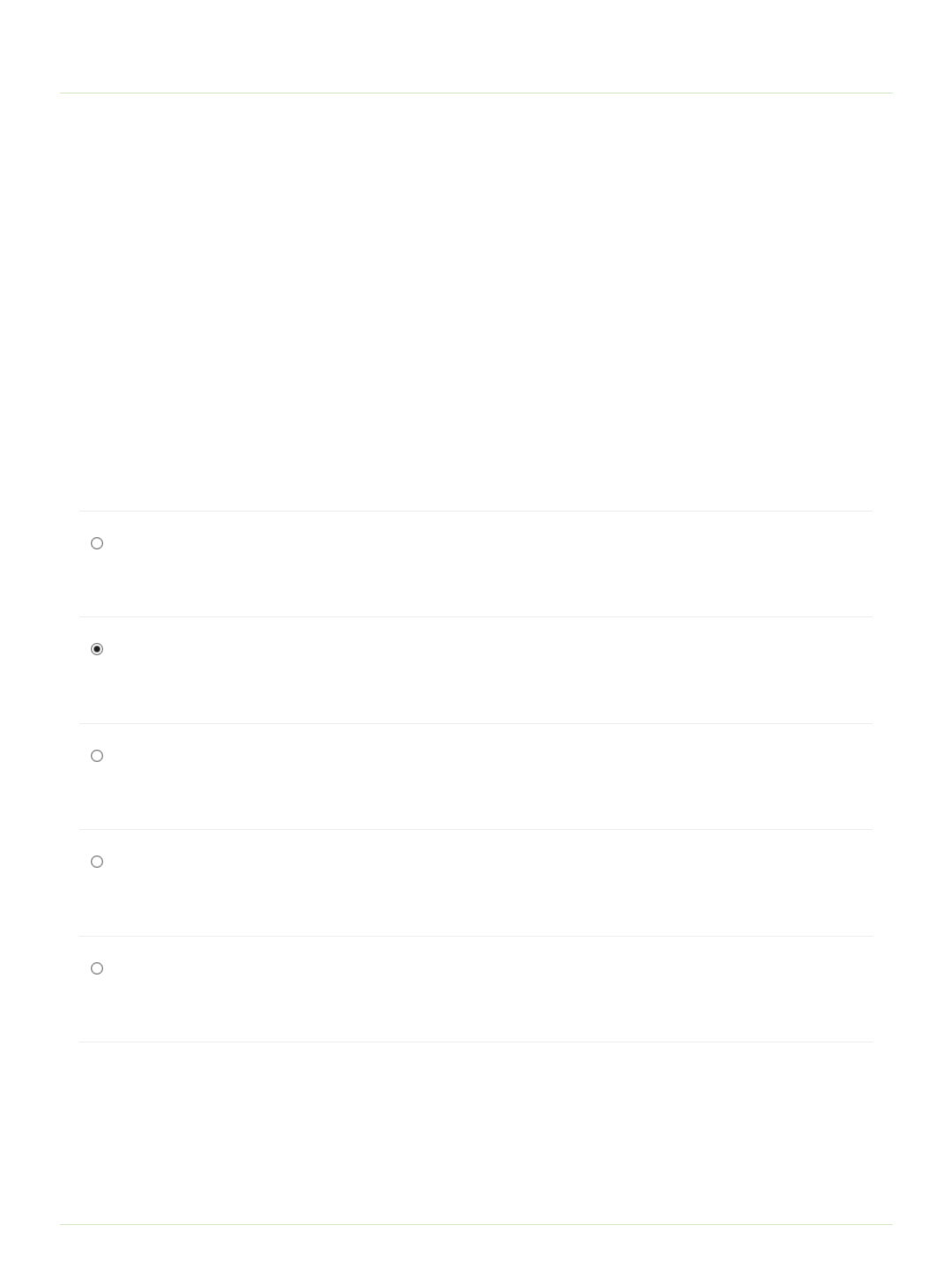Select the first radio button option
Screen dimensions: 952x1270
[97, 543]
